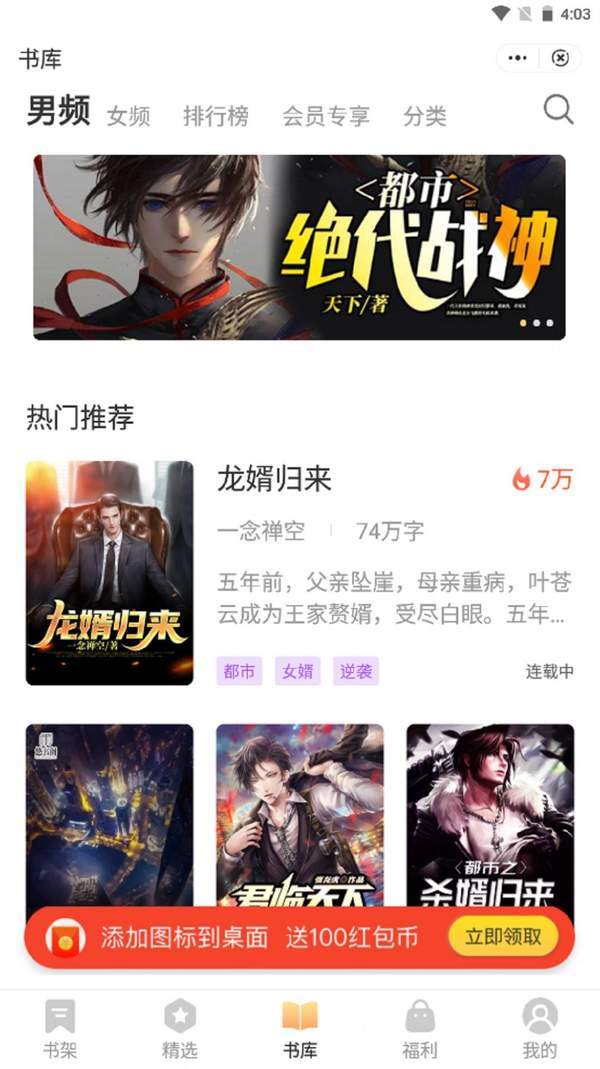The image size is (600, 1069).
Task: Go to the 分类 tab
Action: 425,116
